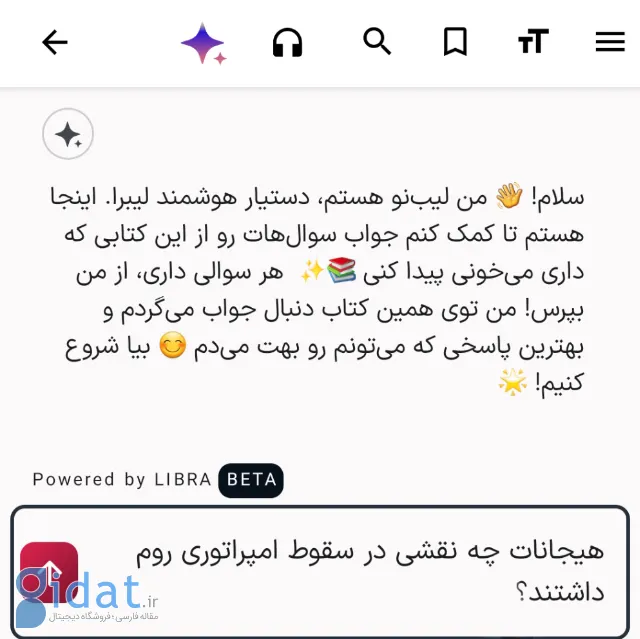
Task: Go back with the arrow icon
Action: 55,42
